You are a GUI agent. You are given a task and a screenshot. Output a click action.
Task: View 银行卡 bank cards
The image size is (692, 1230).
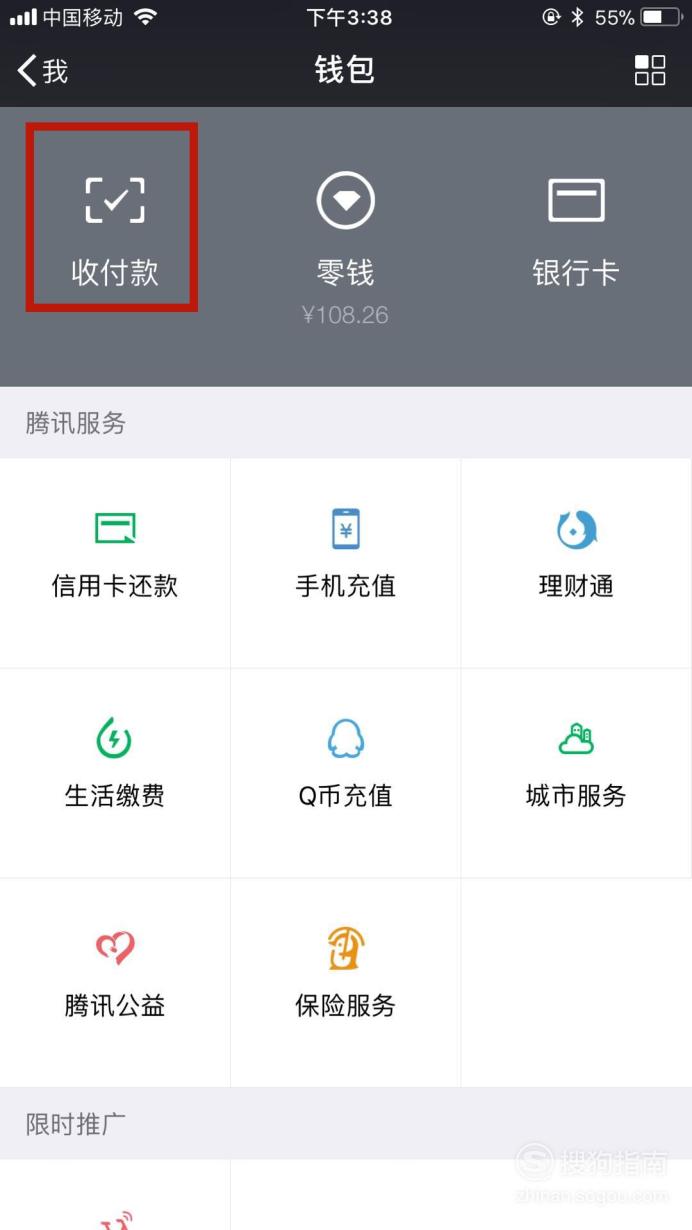pyautogui.click(x=576, y=231)
